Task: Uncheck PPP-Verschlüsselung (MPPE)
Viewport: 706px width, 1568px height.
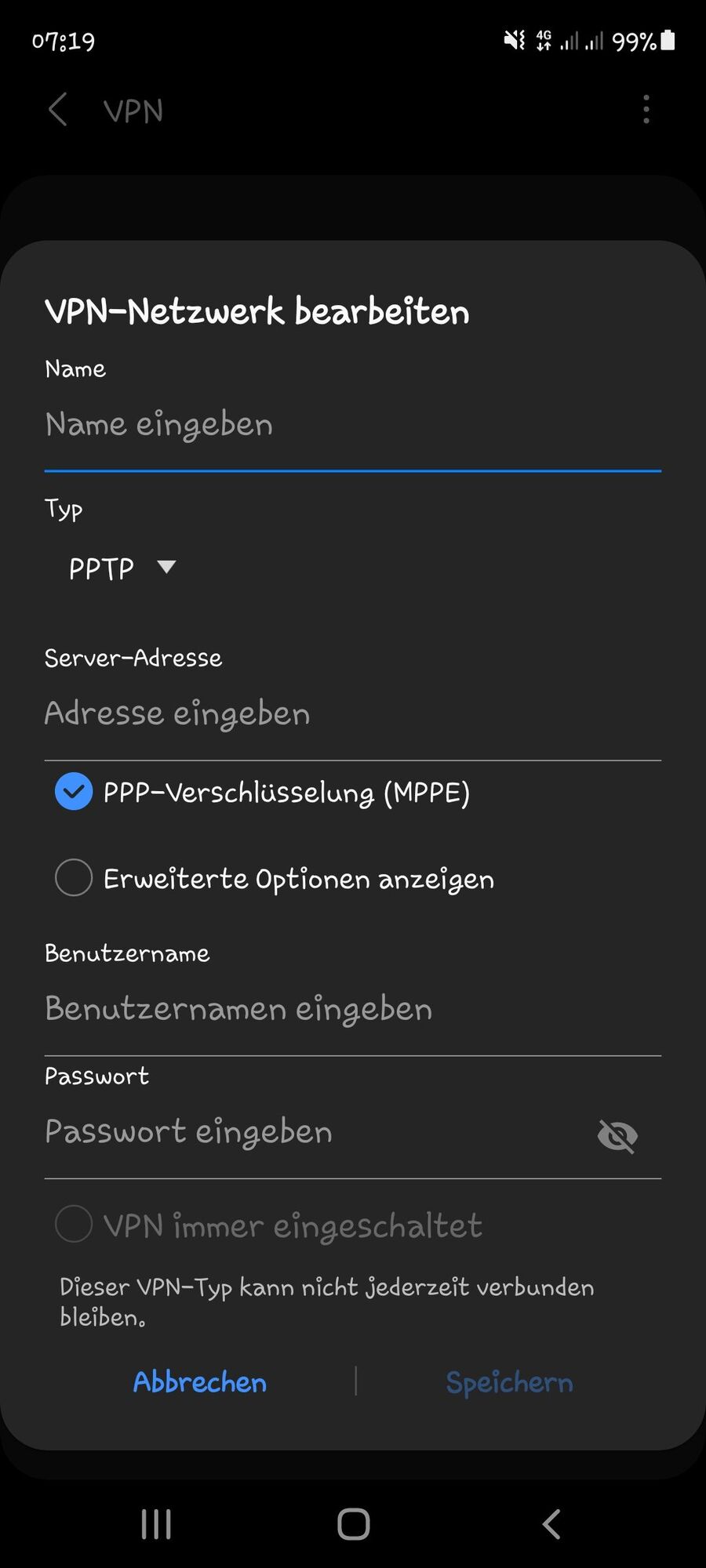Action: tap(74, 792)
